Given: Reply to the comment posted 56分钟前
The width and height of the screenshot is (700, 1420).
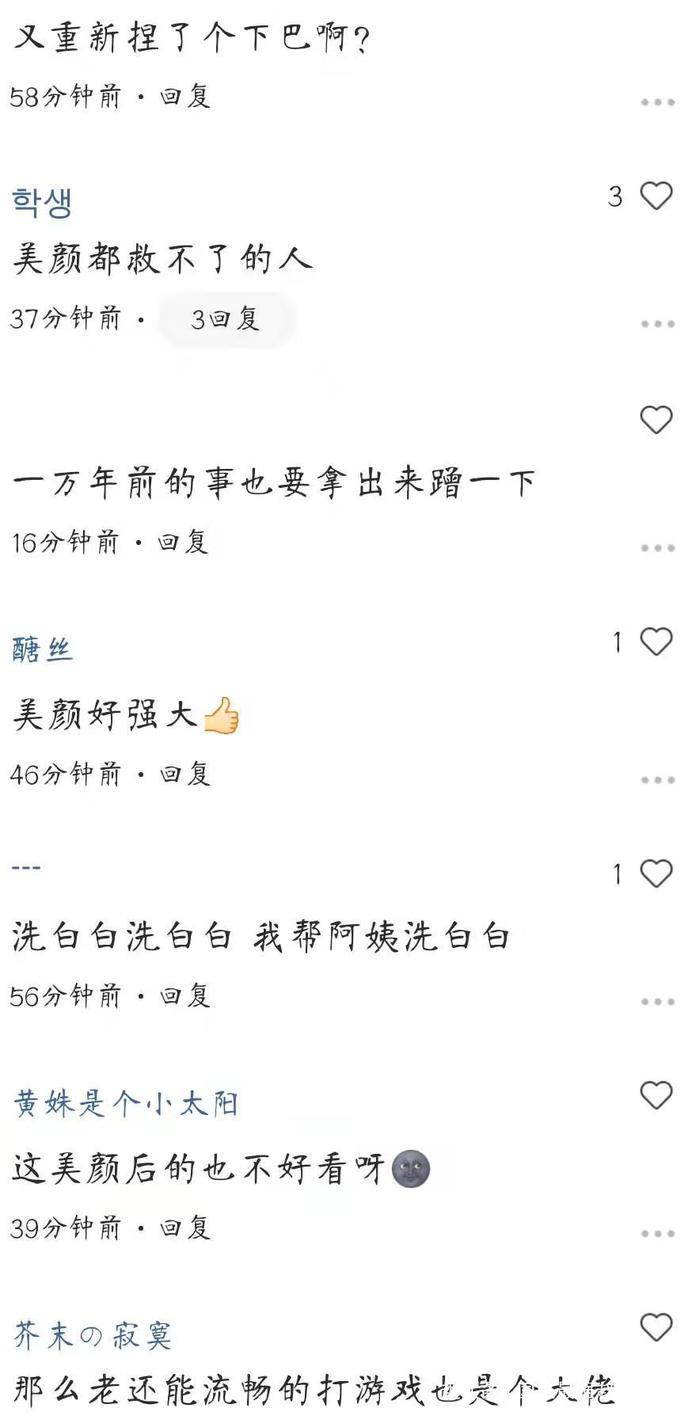Looking at the screenshot, I should [x=186, y=995].
